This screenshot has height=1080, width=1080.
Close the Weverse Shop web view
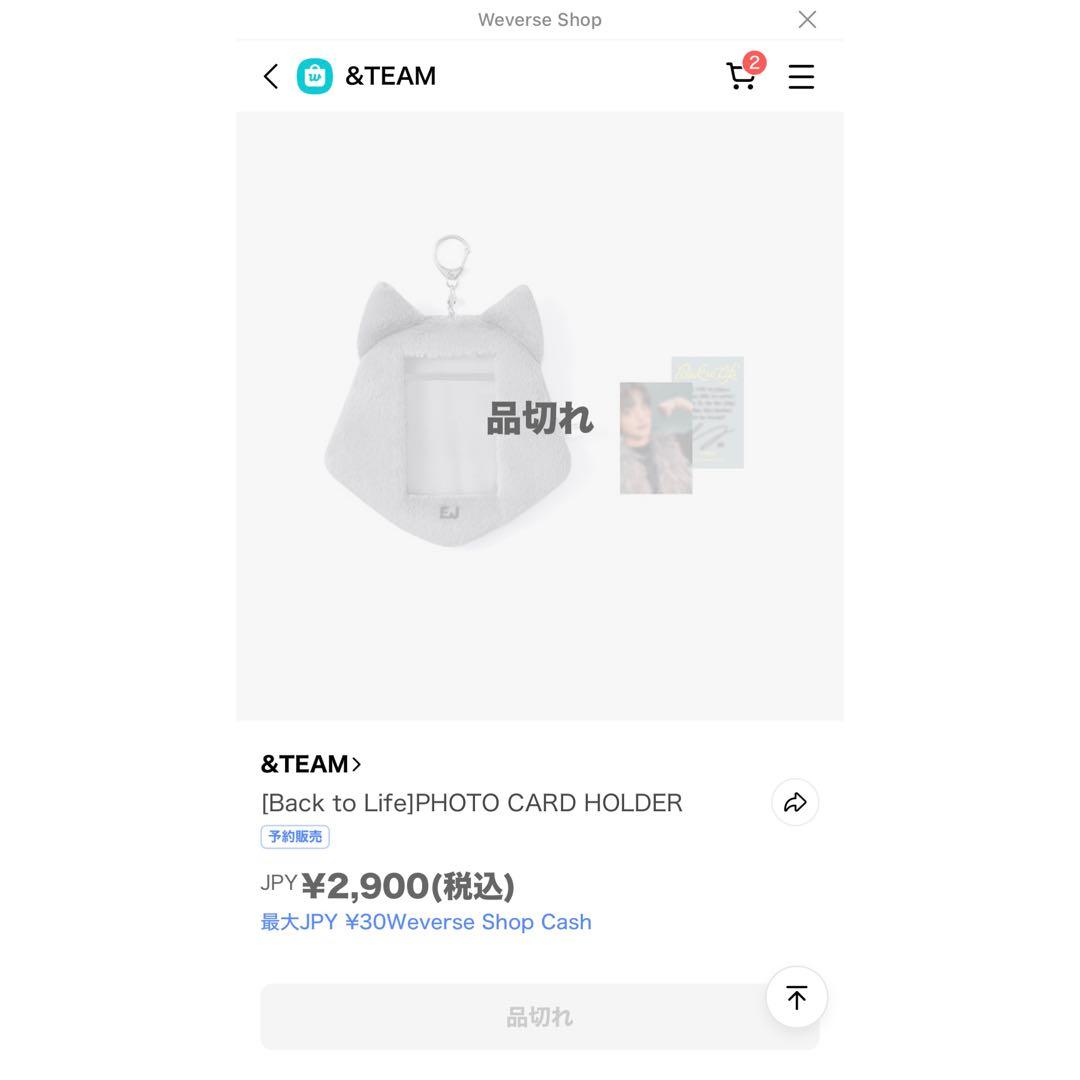click(x=807, y=20)
